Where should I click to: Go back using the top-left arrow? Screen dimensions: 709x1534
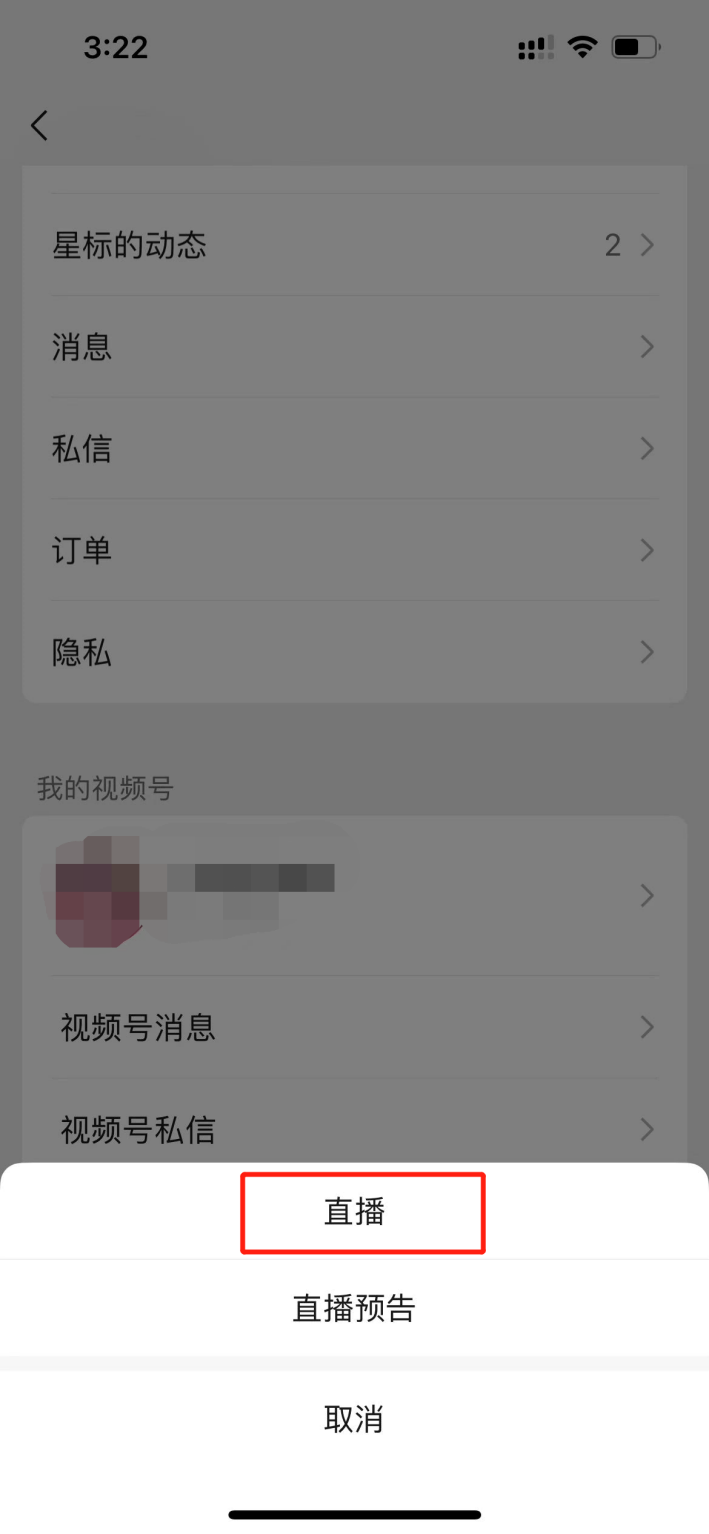pyautogui.click(x=40, y=126)
